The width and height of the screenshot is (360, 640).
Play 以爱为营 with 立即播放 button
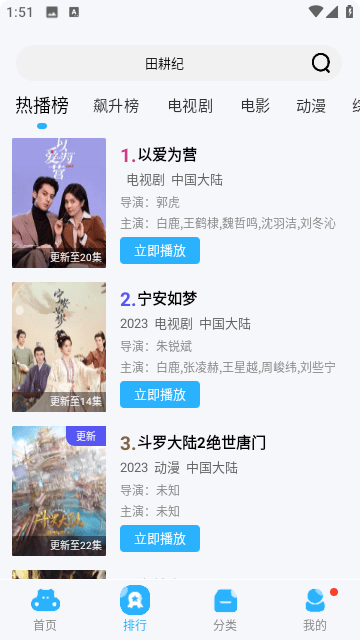[x=160, y=251]
